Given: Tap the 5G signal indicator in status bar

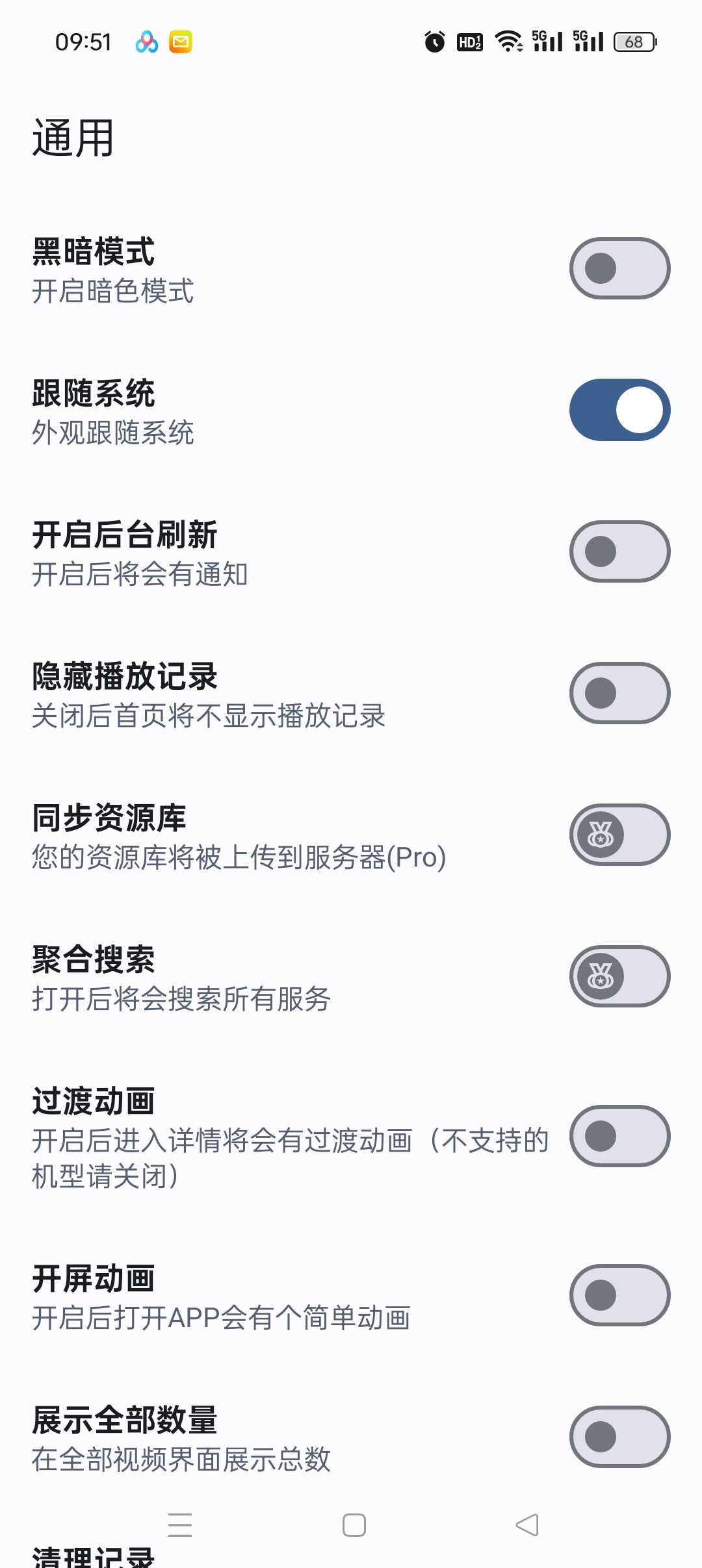Looking at the screenshot, I should coord(548,42).
